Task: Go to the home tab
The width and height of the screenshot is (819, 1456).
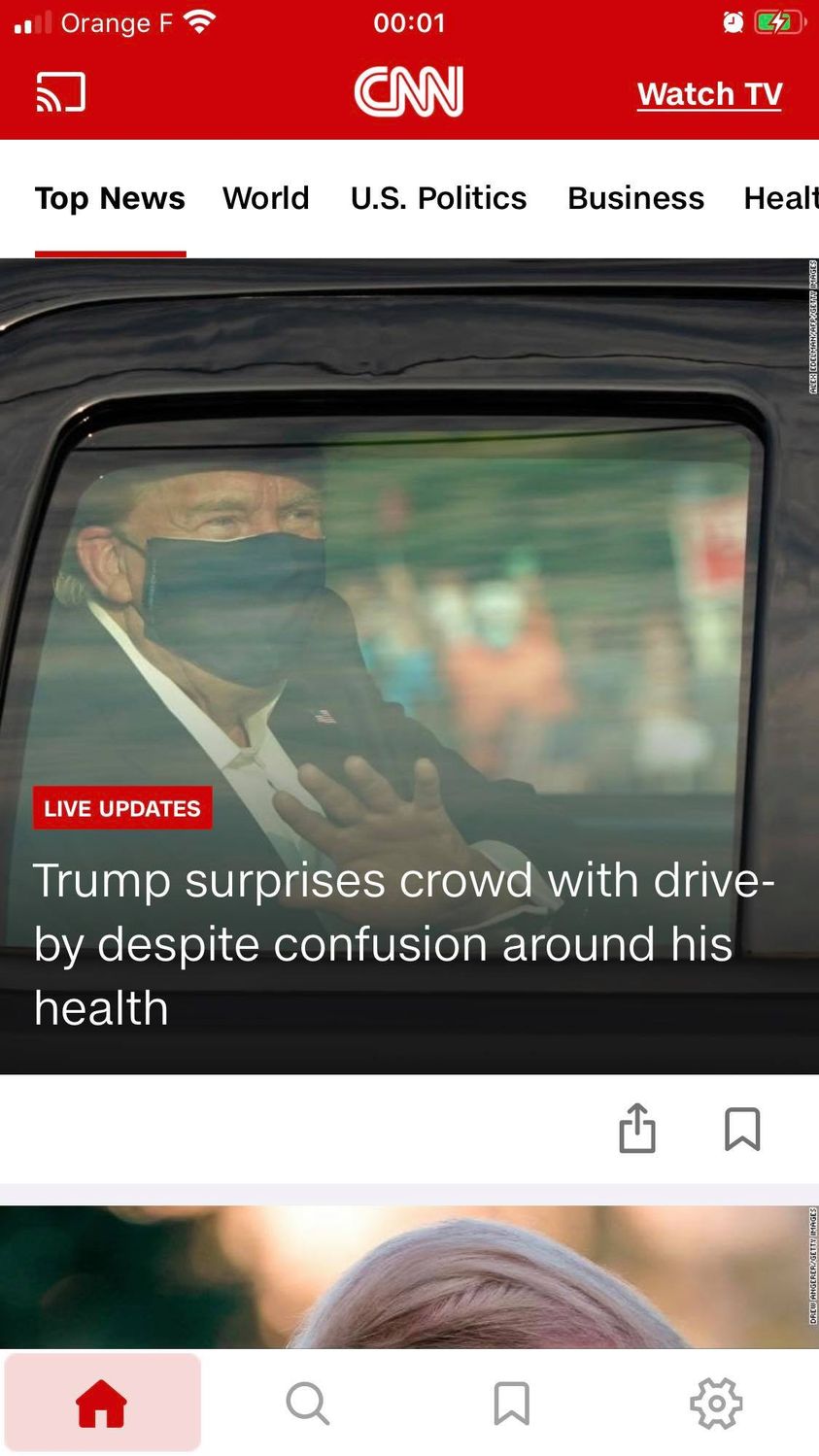Action: (x=102, y=1403)
